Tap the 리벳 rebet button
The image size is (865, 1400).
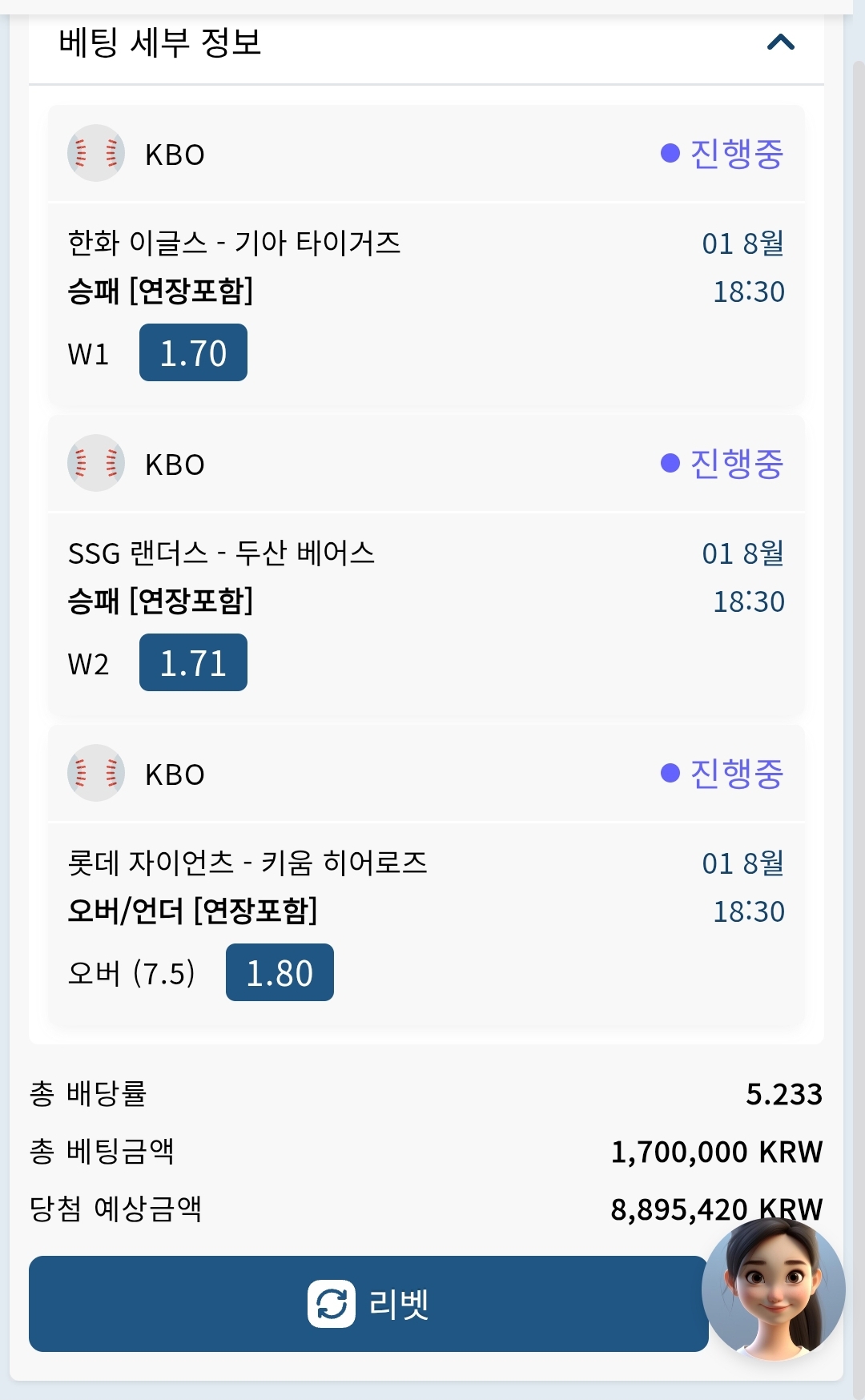(368, 1303)
